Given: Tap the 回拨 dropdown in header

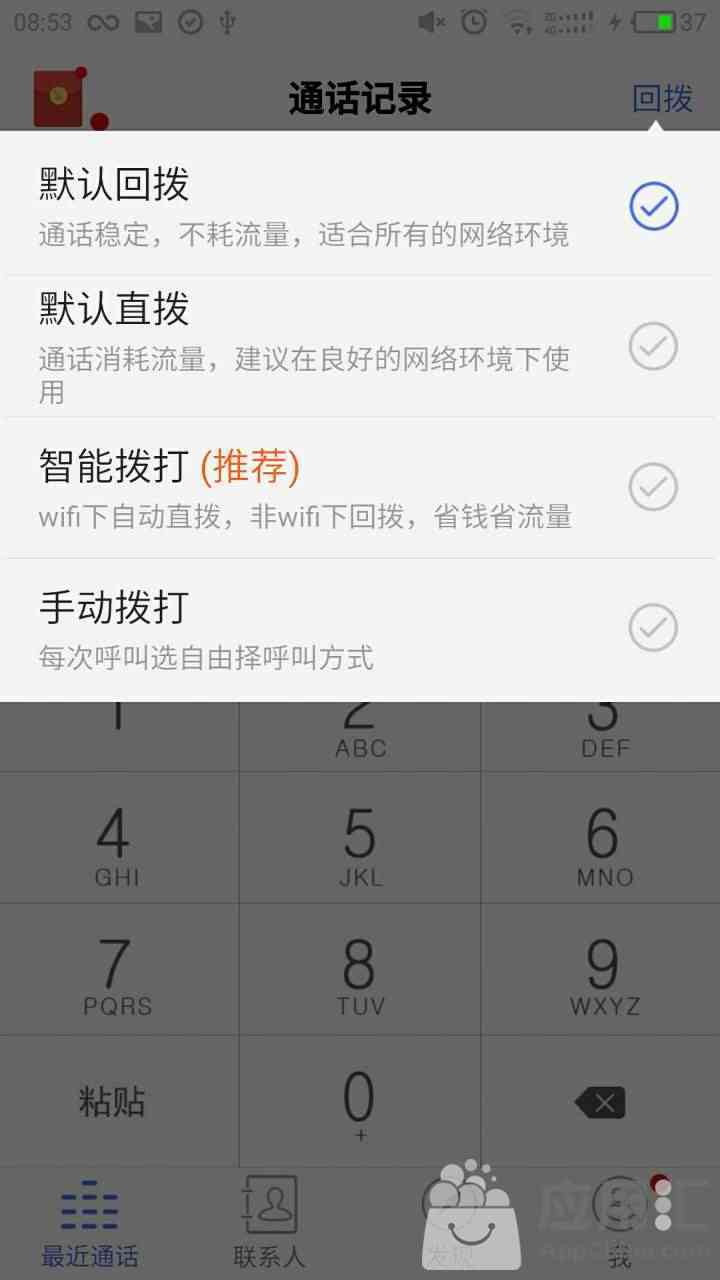Looking at the screenshot, I should pos(662,99).
